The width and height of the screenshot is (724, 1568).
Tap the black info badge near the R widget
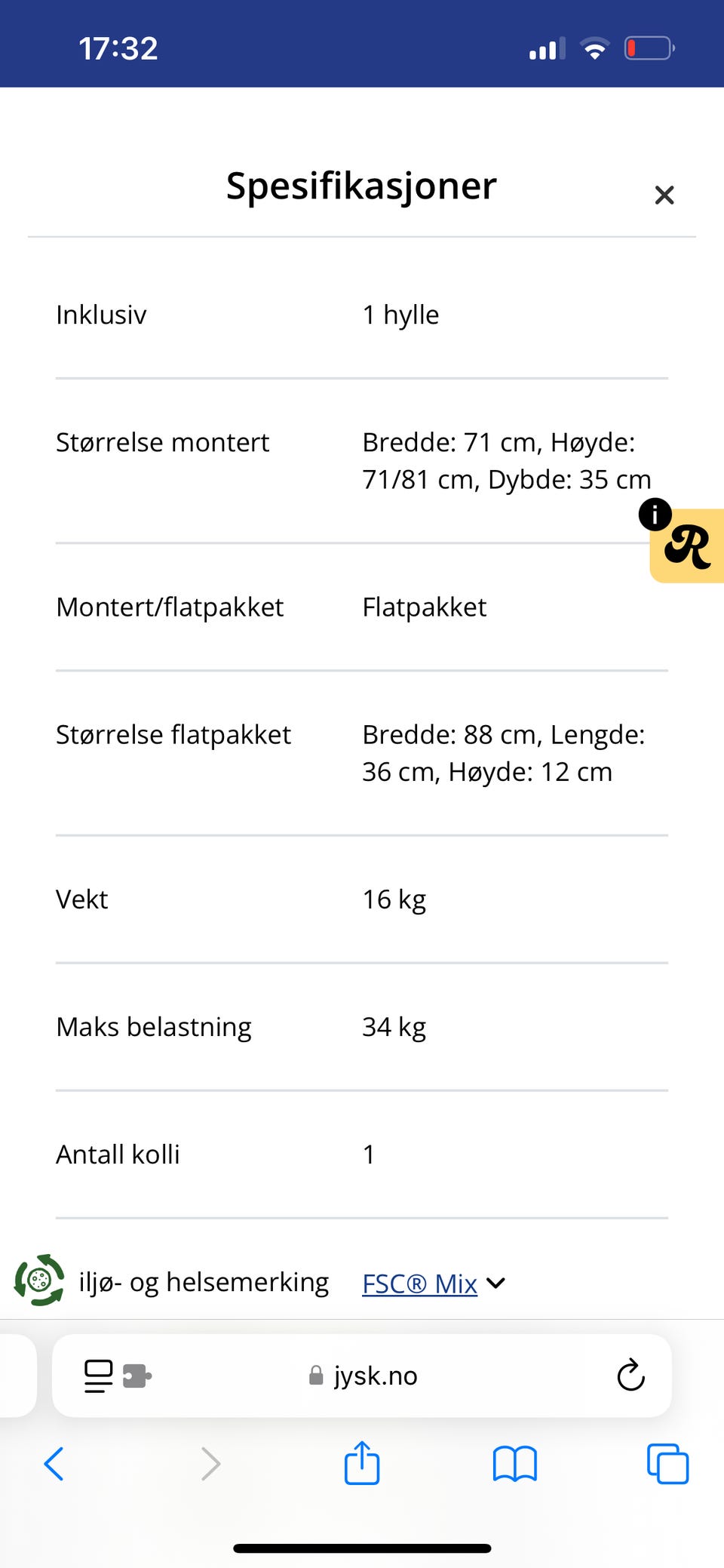click(x=655, y=515)
